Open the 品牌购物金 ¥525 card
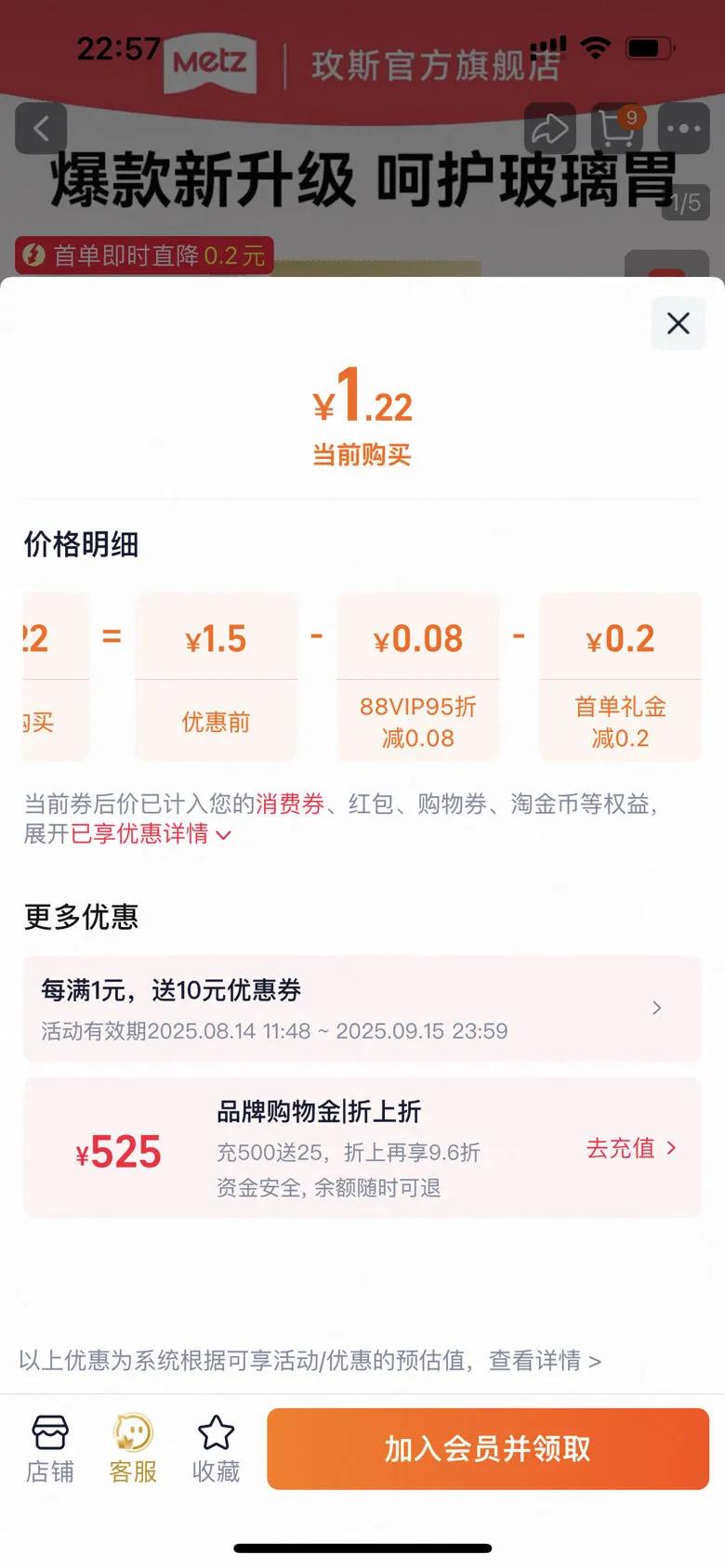The width and height of the screenshot is (725, 1568). pyautogui.click(x=362, y=1147)
